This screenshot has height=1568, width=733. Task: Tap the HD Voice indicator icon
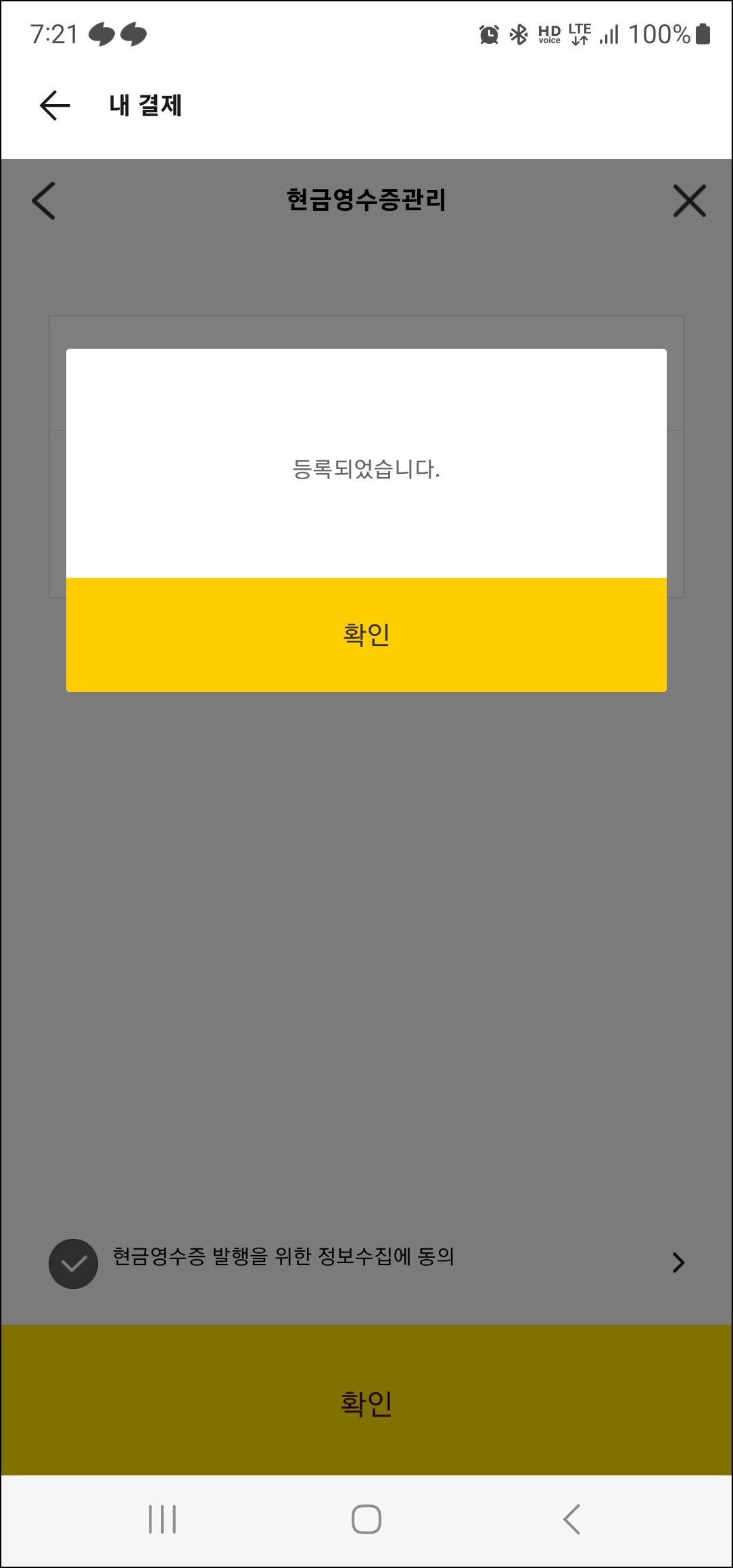point(549,34)
